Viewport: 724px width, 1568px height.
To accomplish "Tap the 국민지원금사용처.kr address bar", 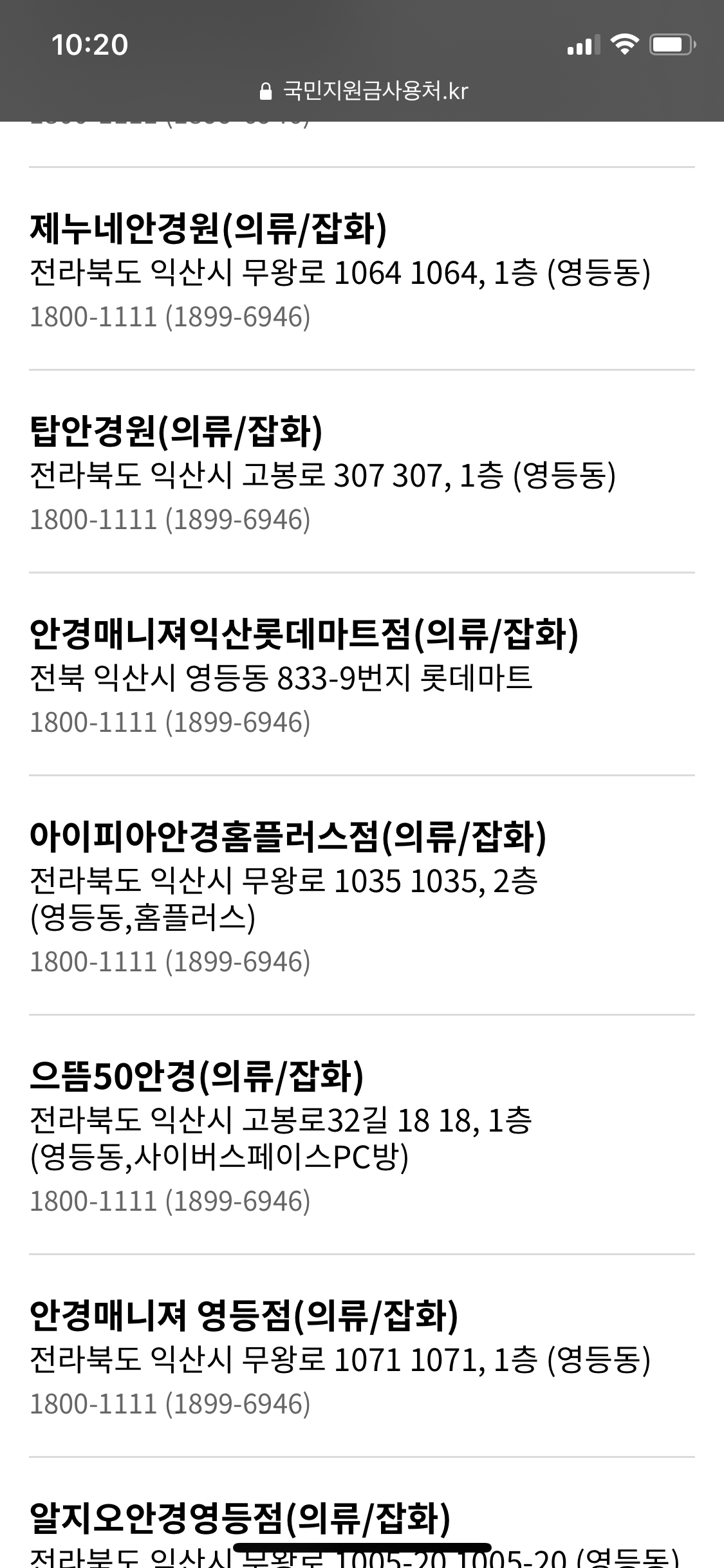I will pos(363,91).
